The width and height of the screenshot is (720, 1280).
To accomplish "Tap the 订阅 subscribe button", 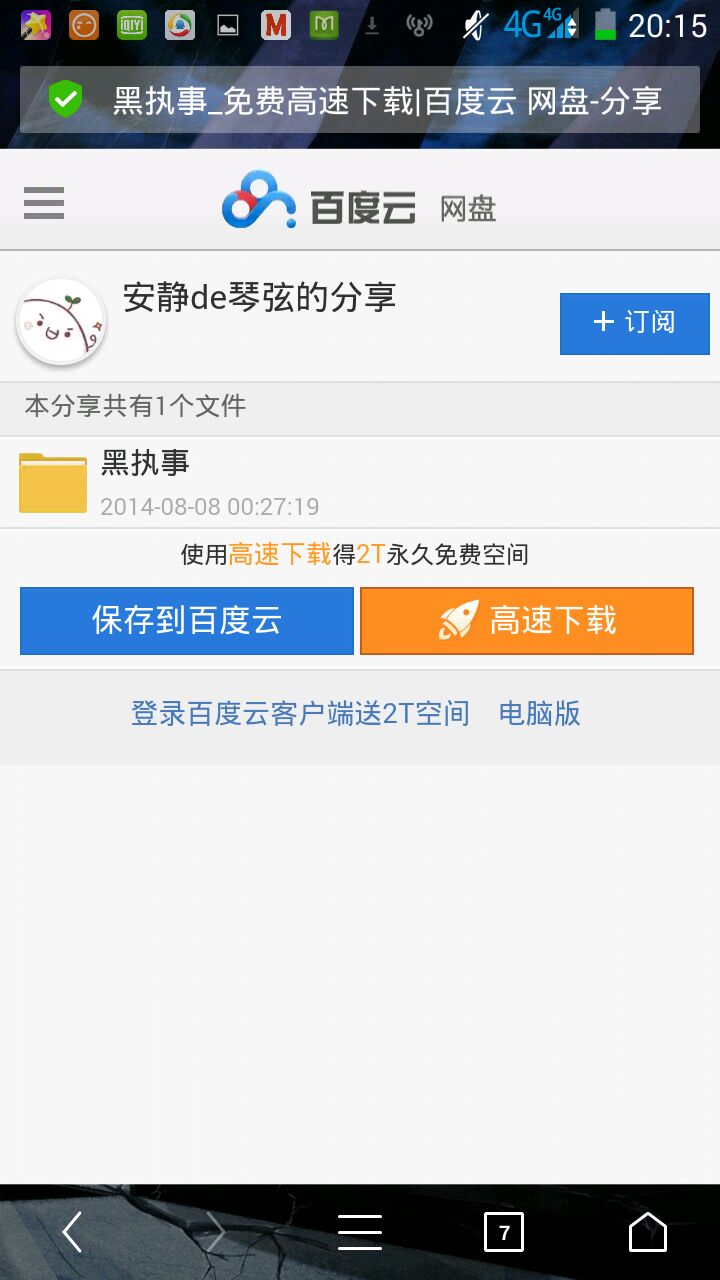I will coord(634,323).
